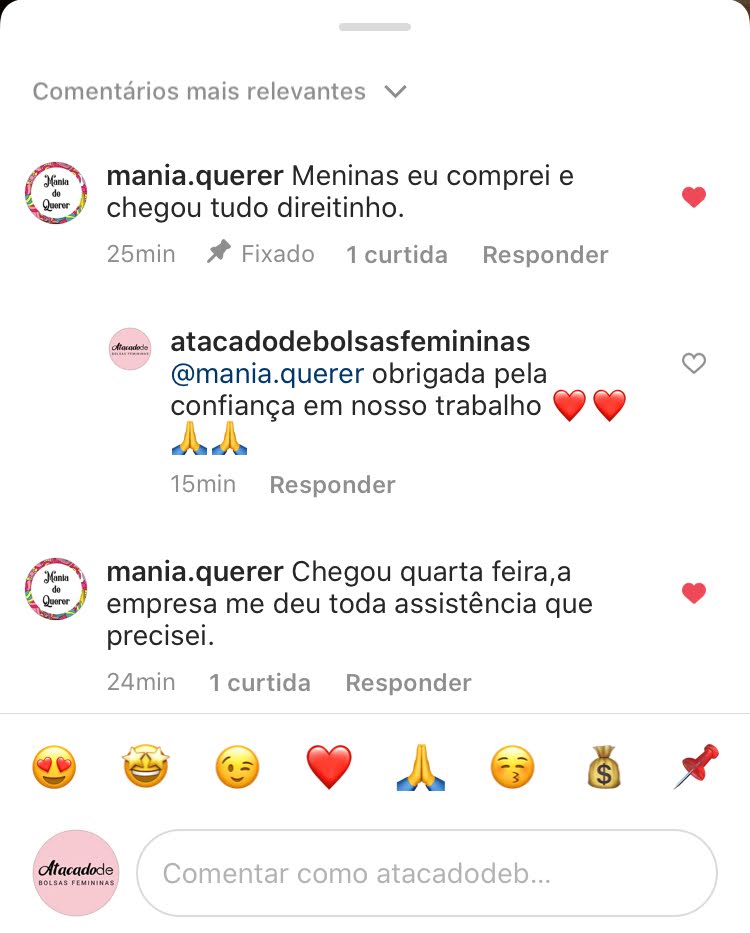View likes on the pinned 25min comment
This screenshot has height=933, width=750.
point(396,255)
